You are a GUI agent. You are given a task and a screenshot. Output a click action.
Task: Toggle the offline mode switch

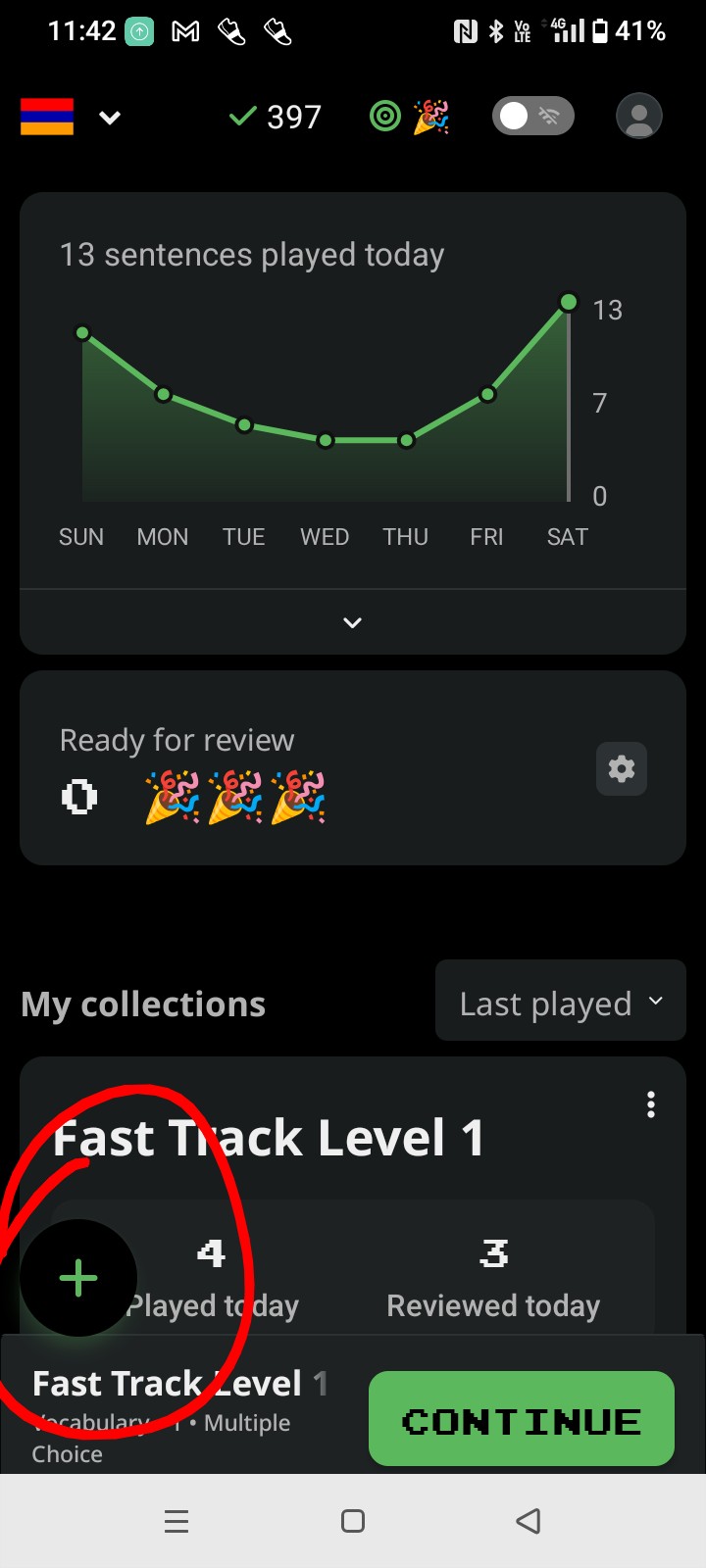[532, 117]
